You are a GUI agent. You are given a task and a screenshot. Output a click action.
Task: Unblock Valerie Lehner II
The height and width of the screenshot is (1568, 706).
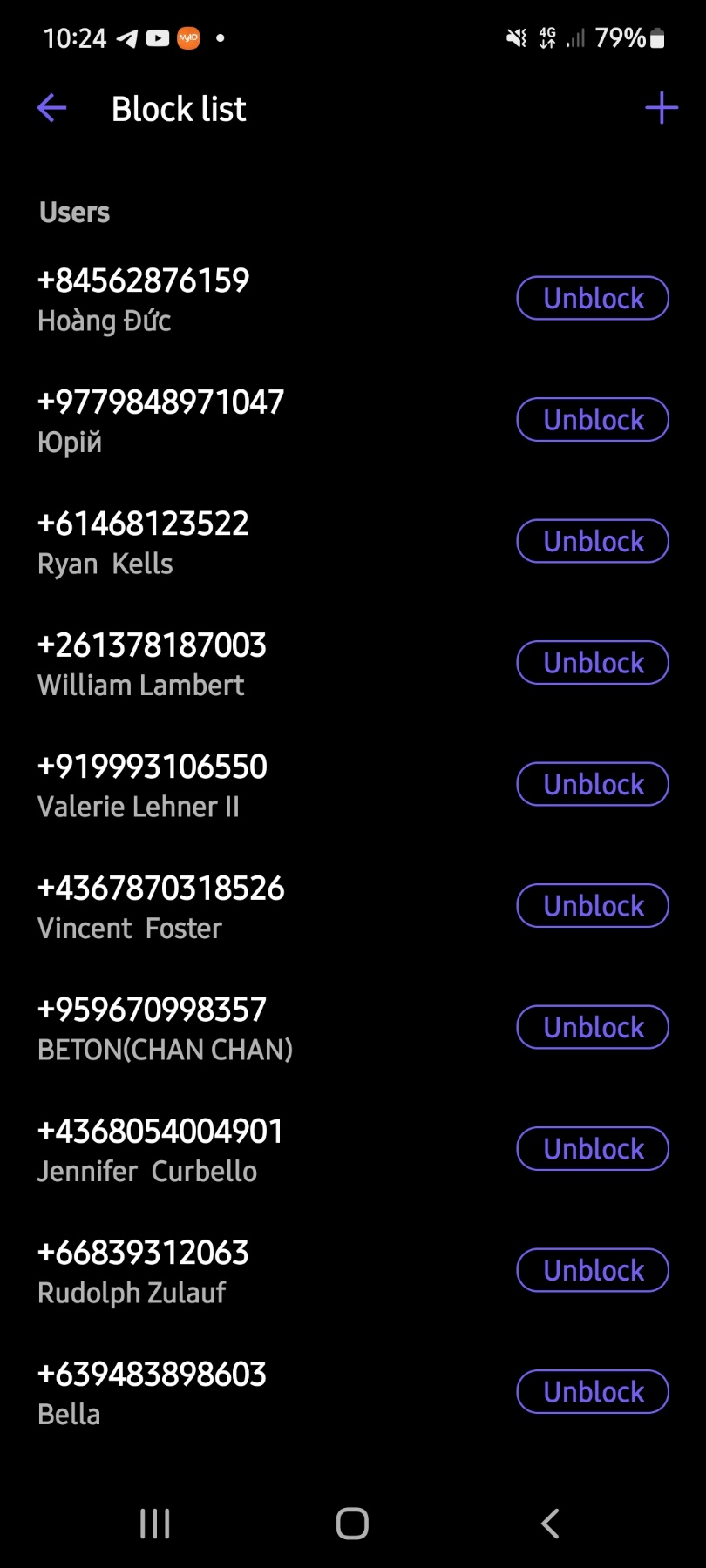point(593,785)
